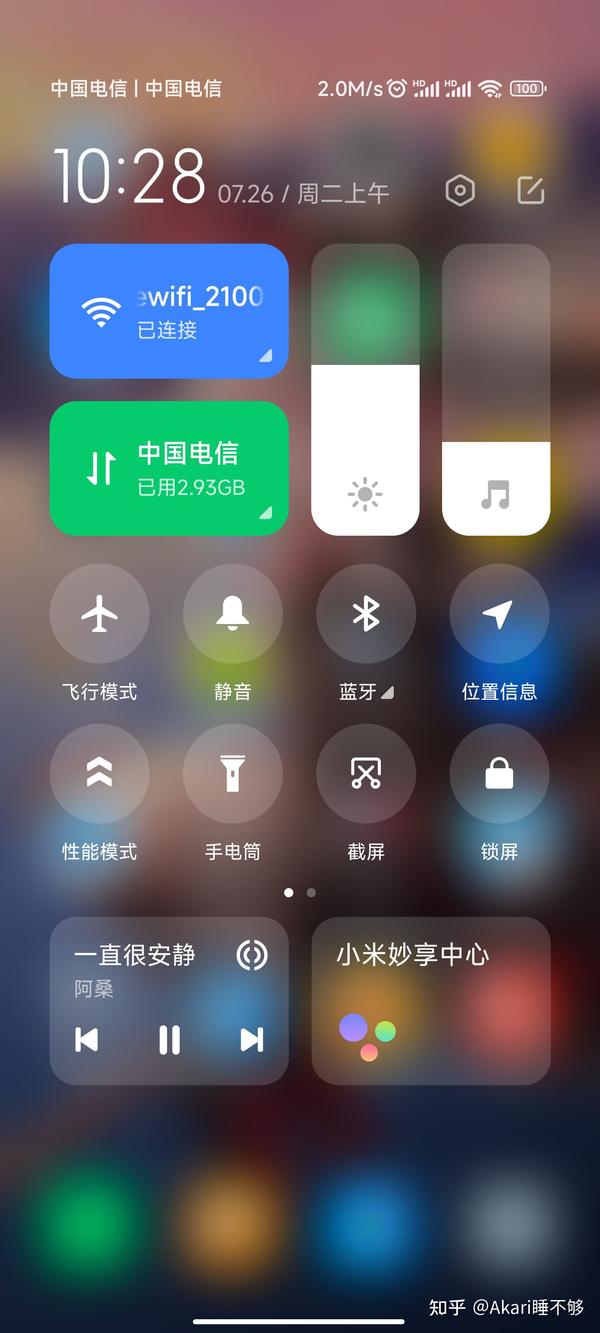Turn on the 手电筒 flashlight
The height and width of the screenshot is (1333, 600).
coord(233,773)
